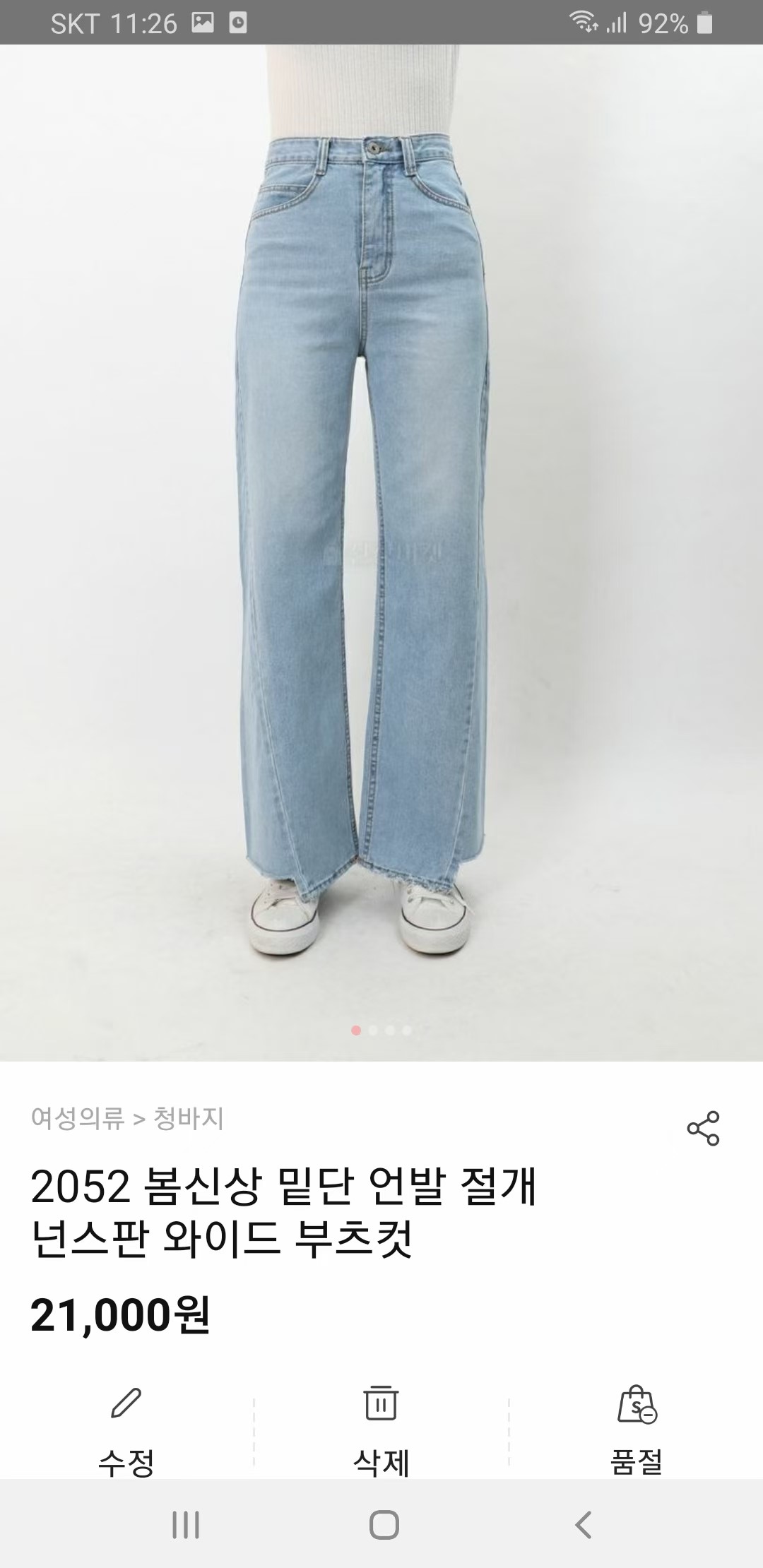The width and height of the screenshot is (763, 1568).
Task: Share this jeans listing
Action: (x=703, y=1128)
